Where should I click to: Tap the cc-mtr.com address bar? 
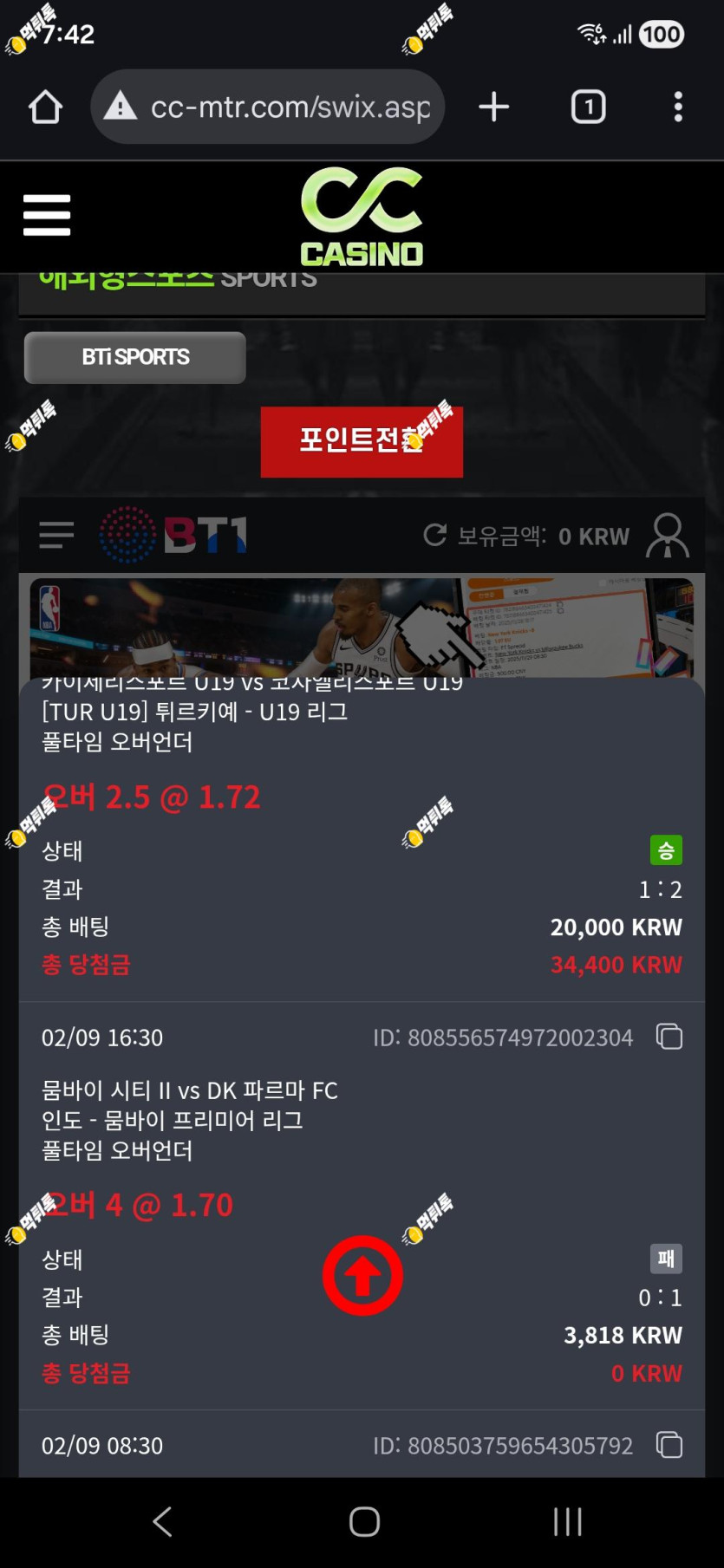coord(268,107)
